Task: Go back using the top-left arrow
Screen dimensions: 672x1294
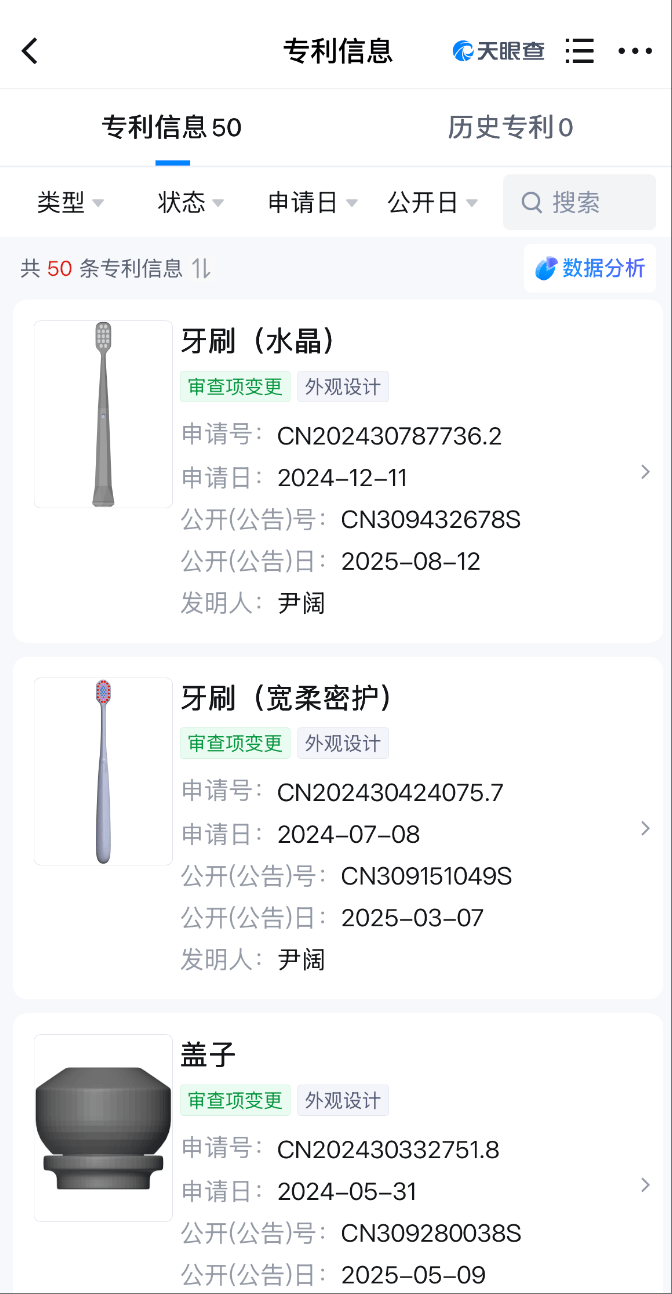Action: pos(30,51)
